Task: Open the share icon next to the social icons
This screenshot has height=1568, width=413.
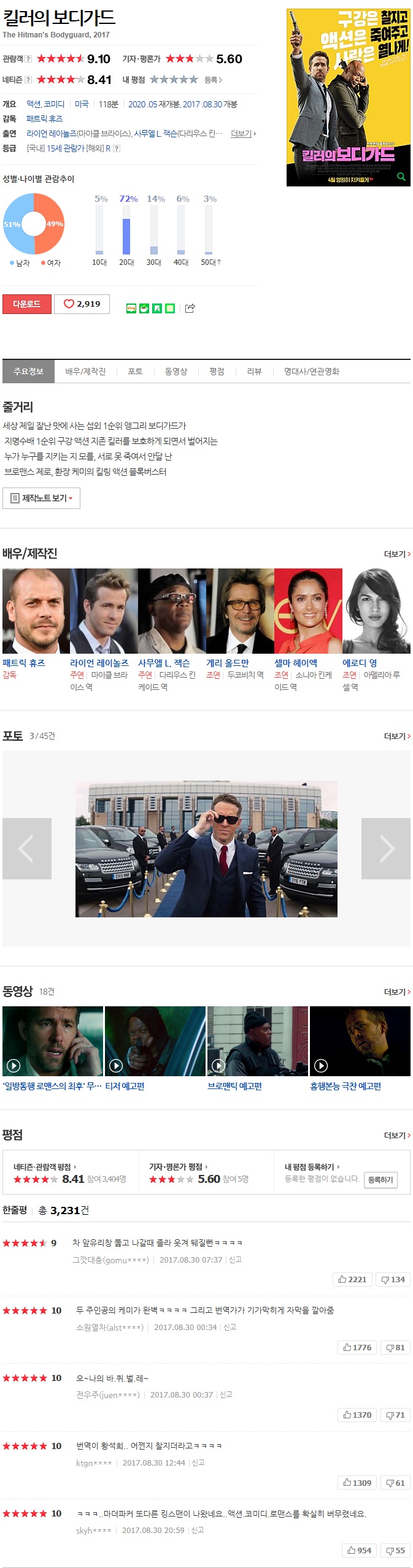Action: 190,308
